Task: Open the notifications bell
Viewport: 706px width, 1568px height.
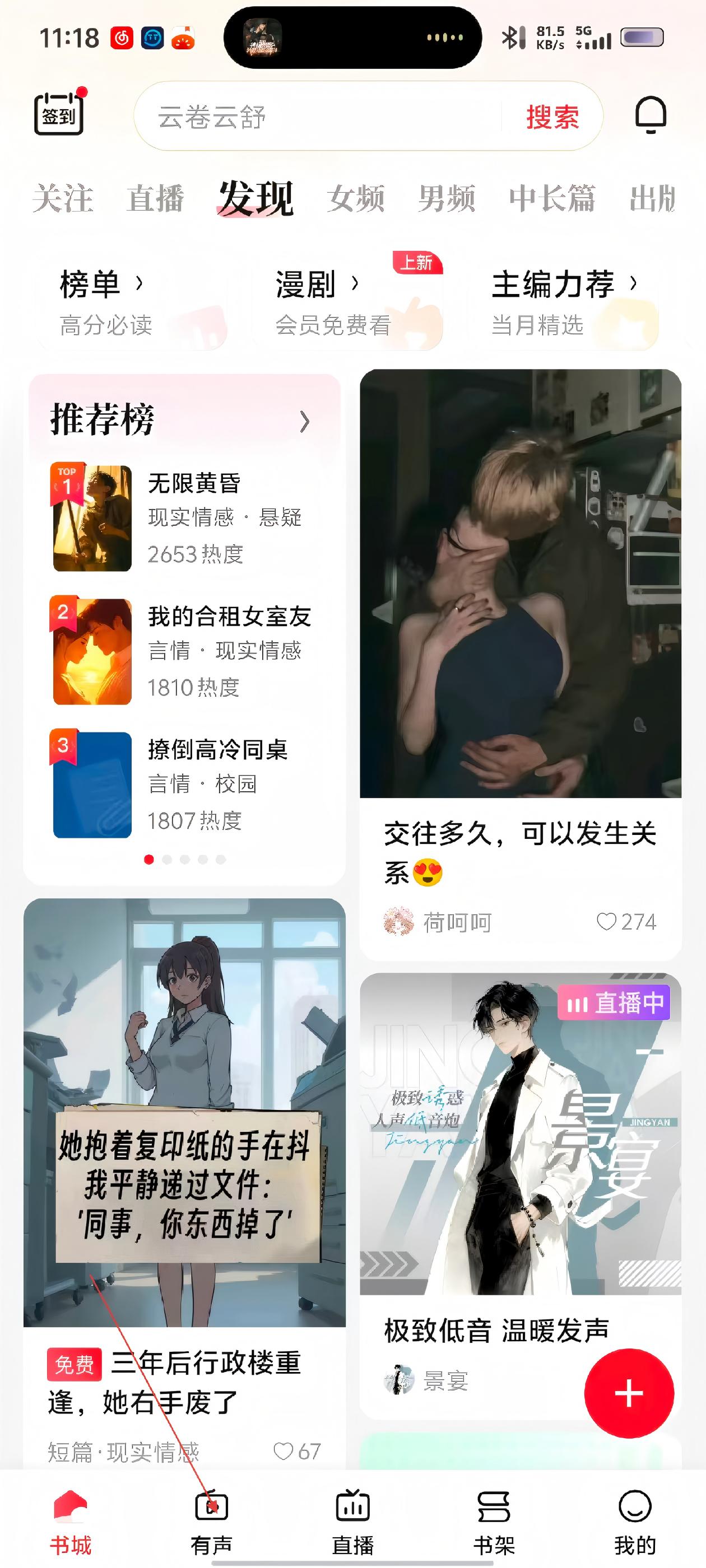Action: (651, 114)
